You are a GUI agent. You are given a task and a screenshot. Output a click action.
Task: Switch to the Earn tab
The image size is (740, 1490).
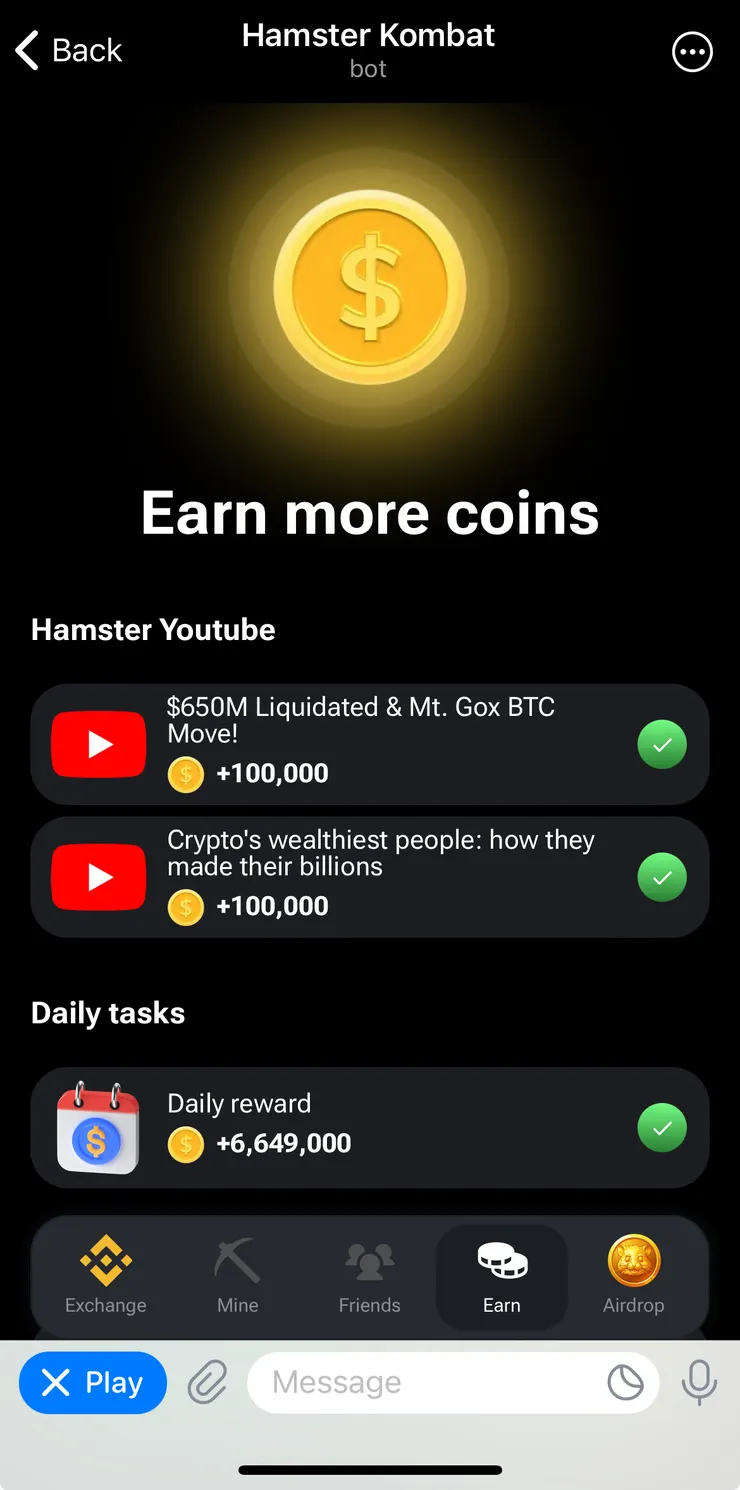pyautogui.click(x=501, y=1277)
